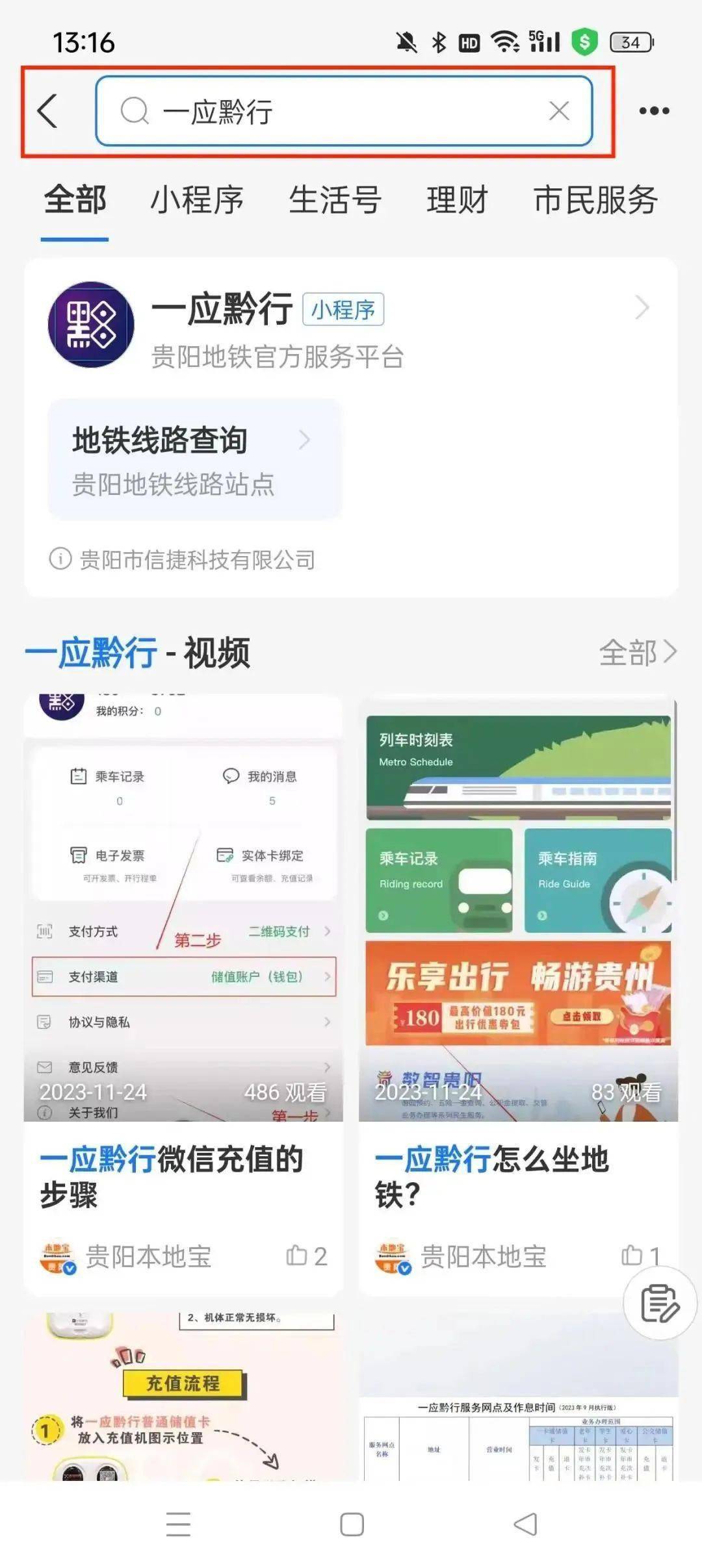Image resolution: width=702 pixels, height=1568 pixels.
Task: Go back using the top-left arrow
Action: coord(48,111)
